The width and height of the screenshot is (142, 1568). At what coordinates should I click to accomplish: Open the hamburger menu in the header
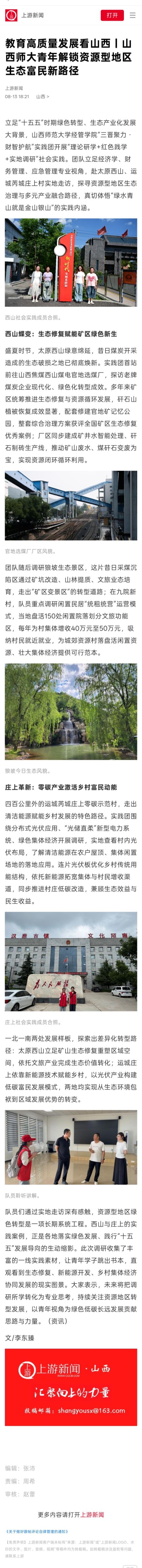133,15
